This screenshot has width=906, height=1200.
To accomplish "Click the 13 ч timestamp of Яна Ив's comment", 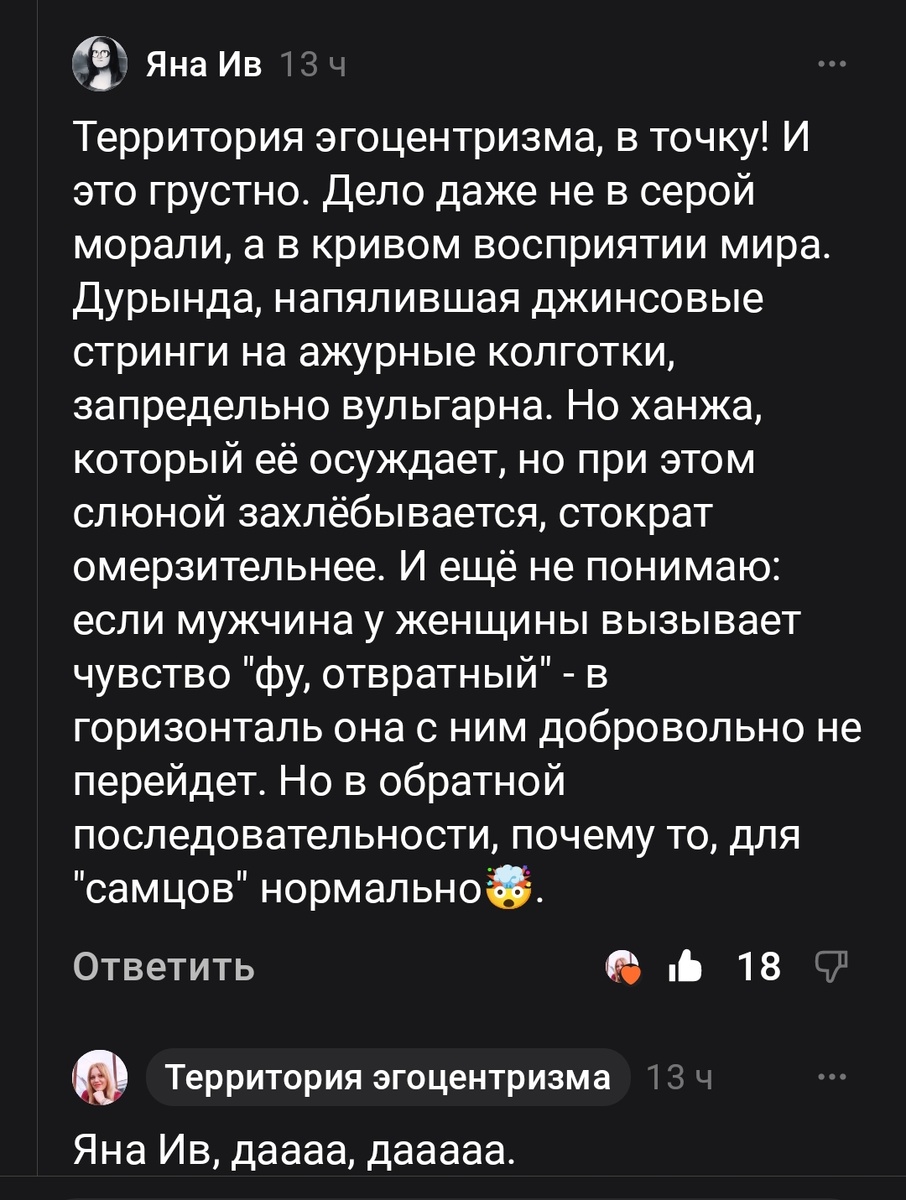I will [x=313, y=64].
